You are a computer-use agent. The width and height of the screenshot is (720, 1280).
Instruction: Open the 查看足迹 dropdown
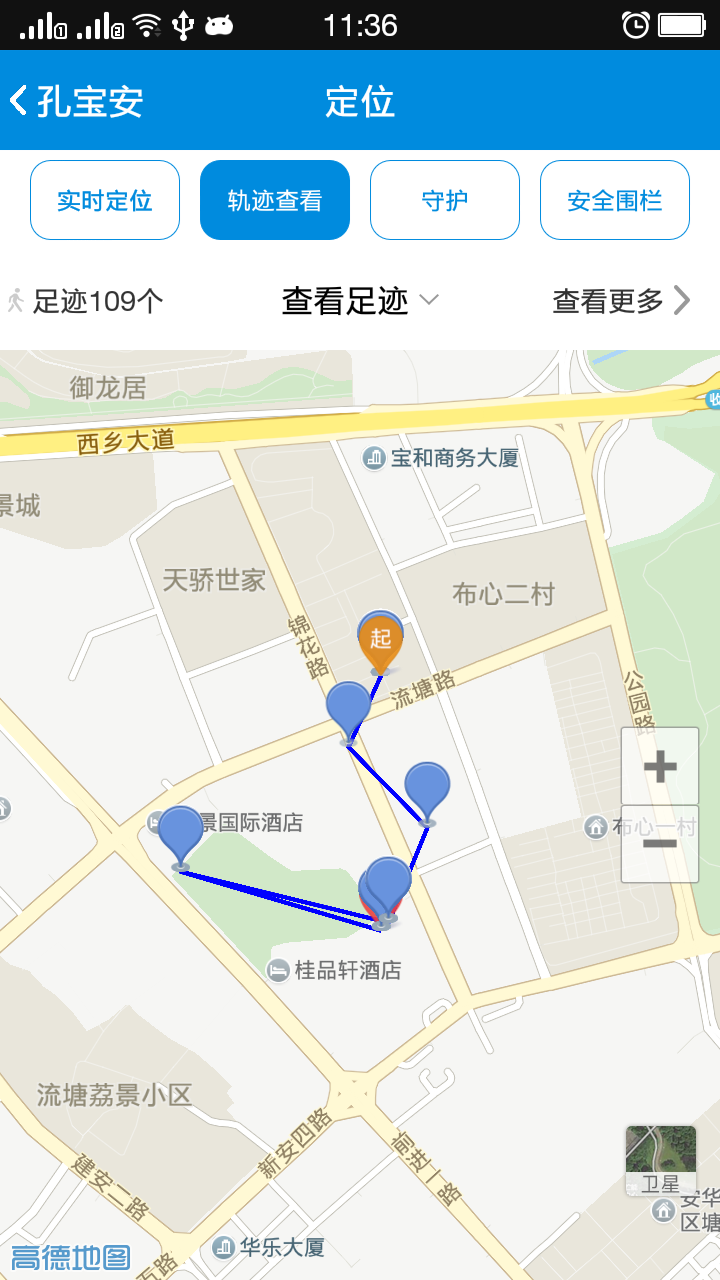tap(350, 298)
